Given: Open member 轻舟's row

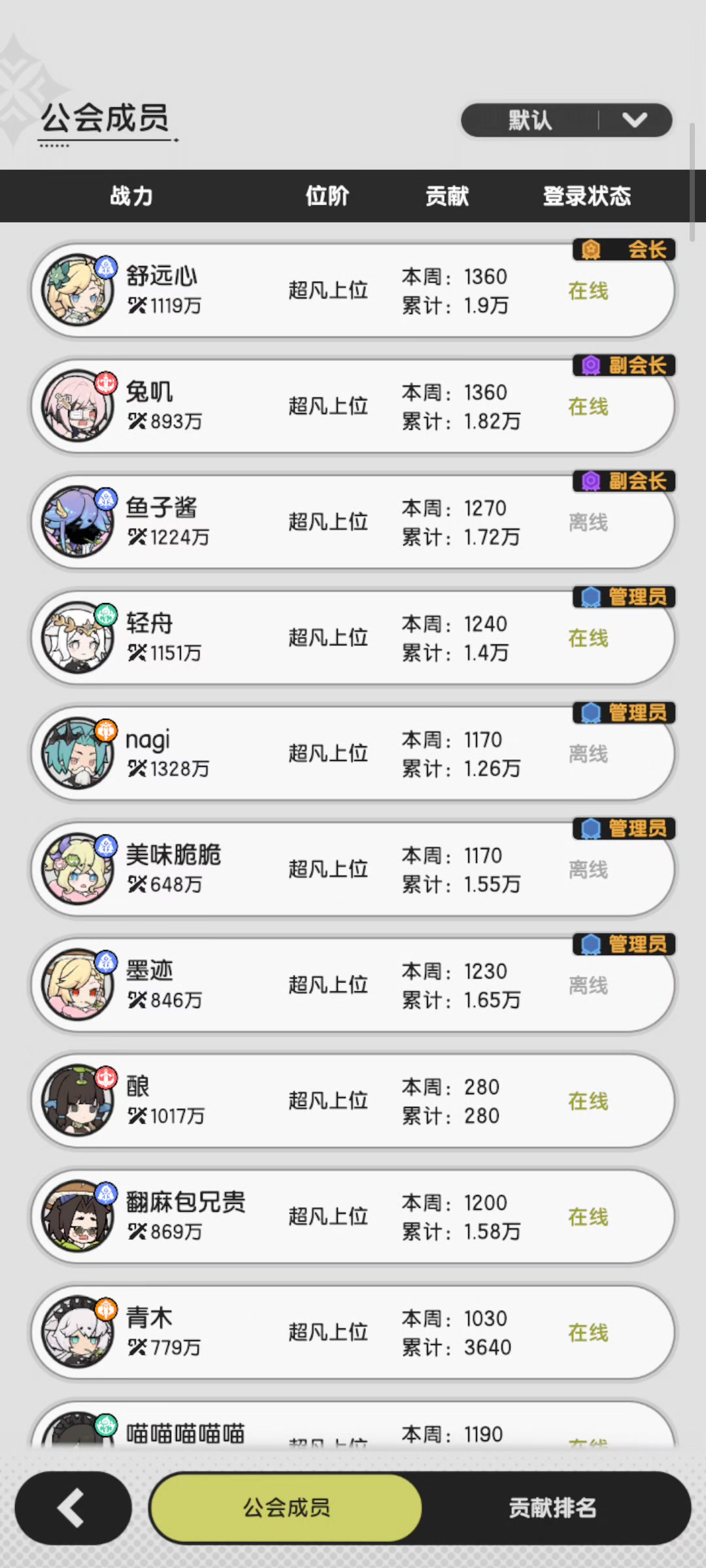Looking at the screenshot, I should pos(353,638).
